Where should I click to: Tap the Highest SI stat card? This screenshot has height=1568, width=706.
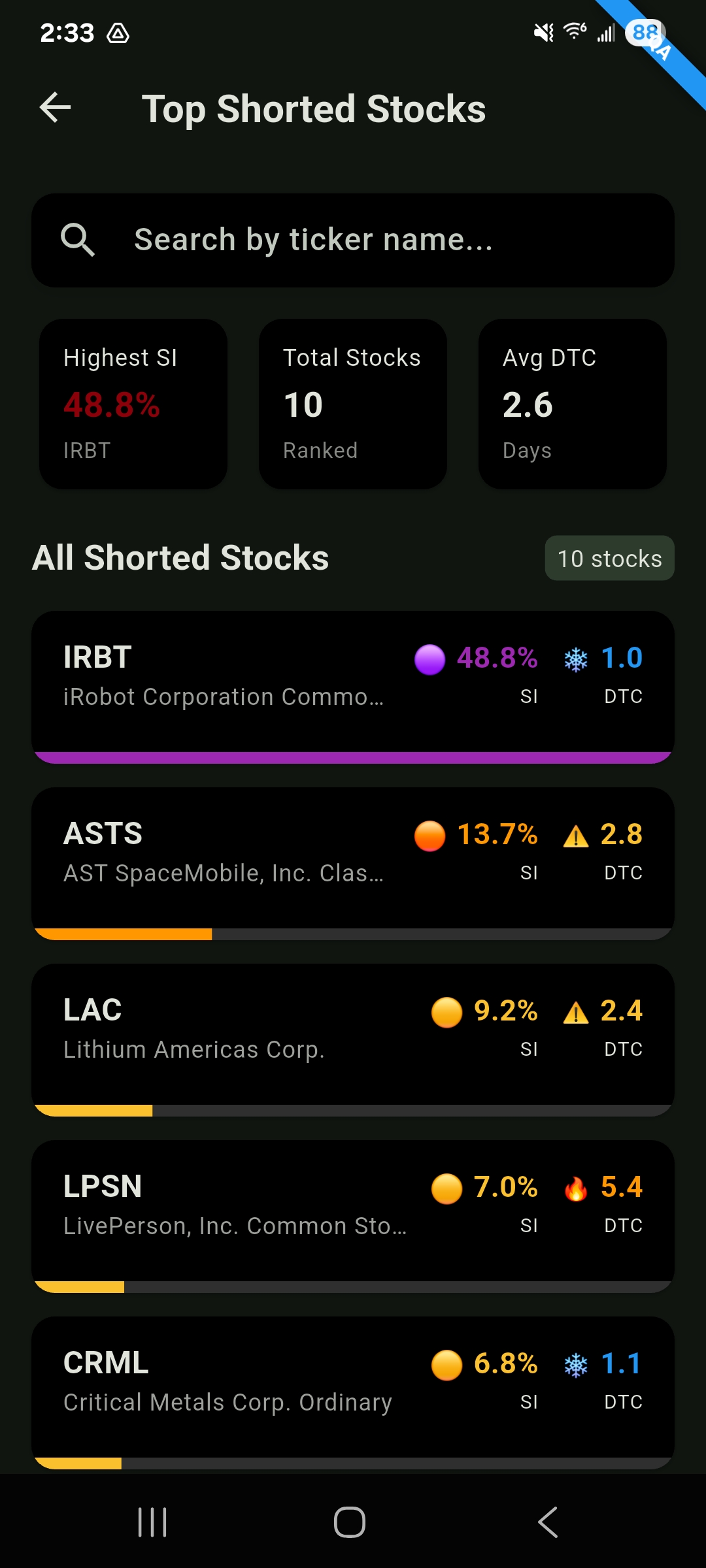pos(133,403)
